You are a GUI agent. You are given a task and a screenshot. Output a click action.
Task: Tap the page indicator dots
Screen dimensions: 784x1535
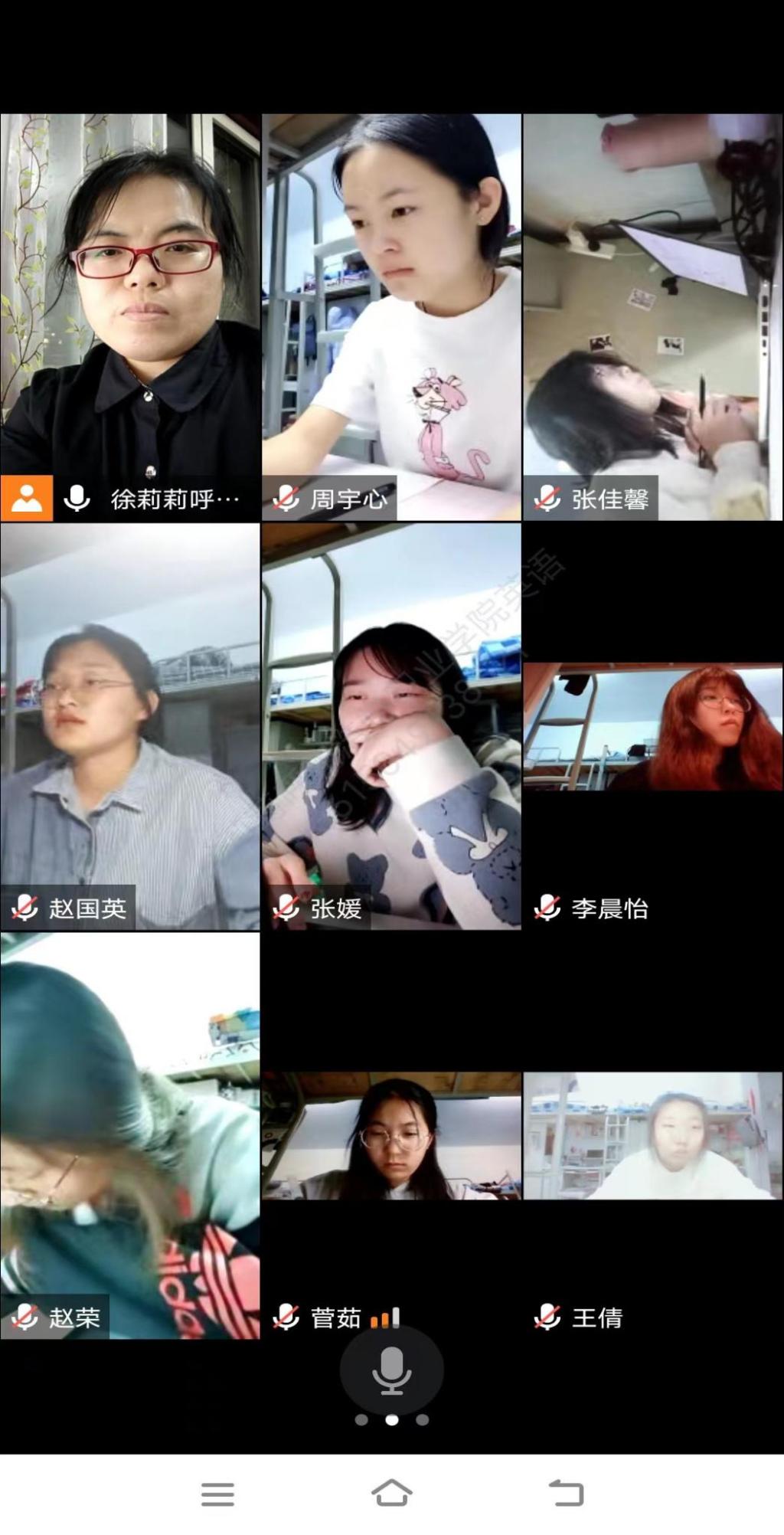[391, 1419]
